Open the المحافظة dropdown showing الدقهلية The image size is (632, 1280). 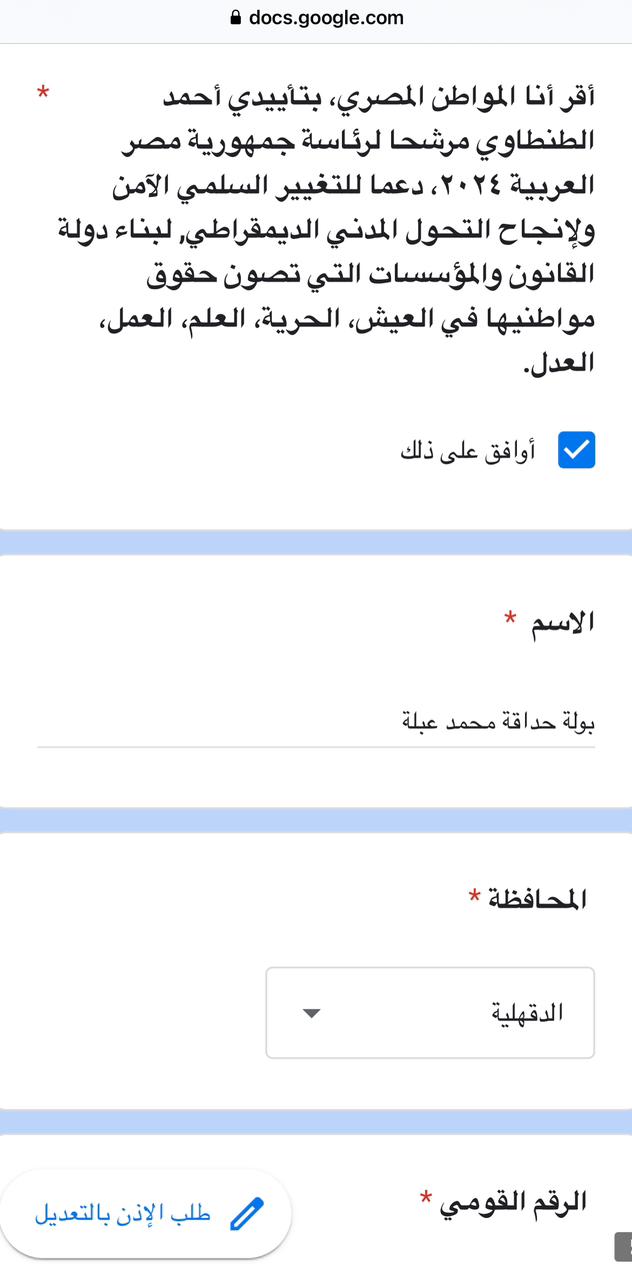(430, 1012)
